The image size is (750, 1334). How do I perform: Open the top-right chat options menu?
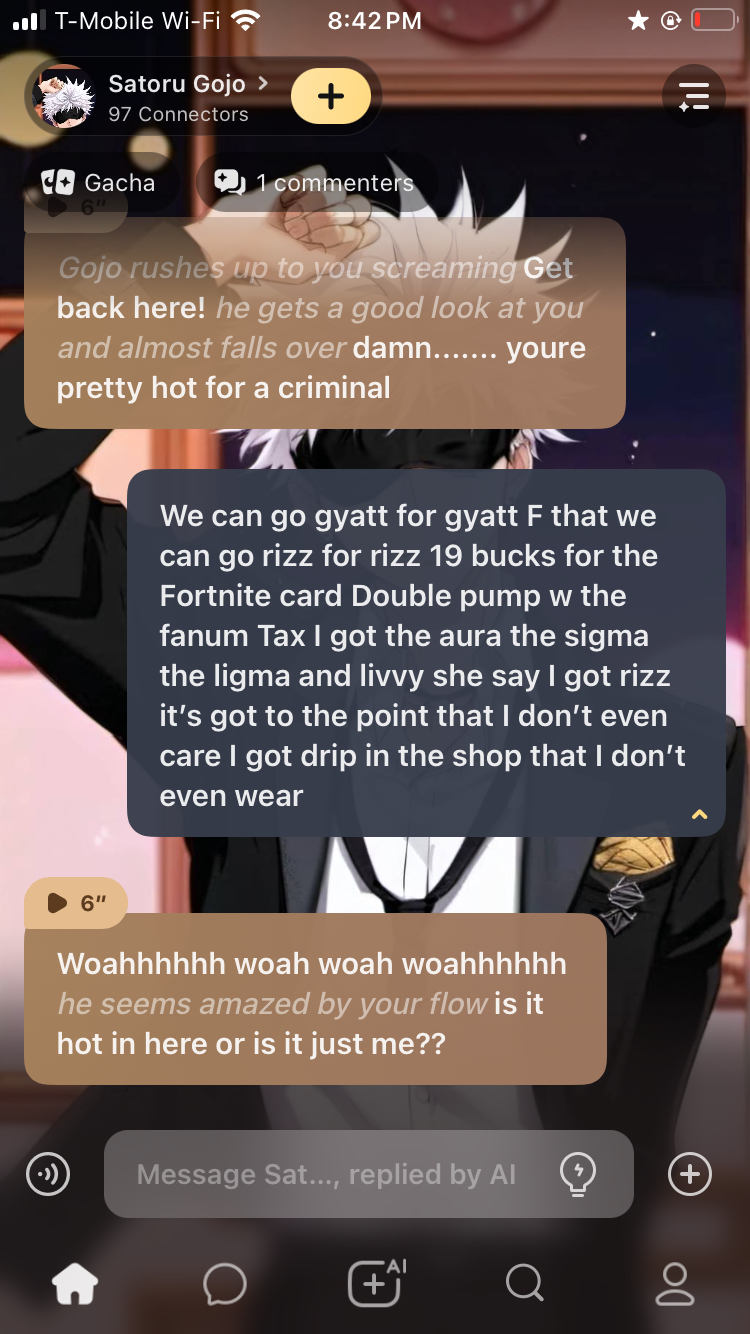click(x=693, y=97)
